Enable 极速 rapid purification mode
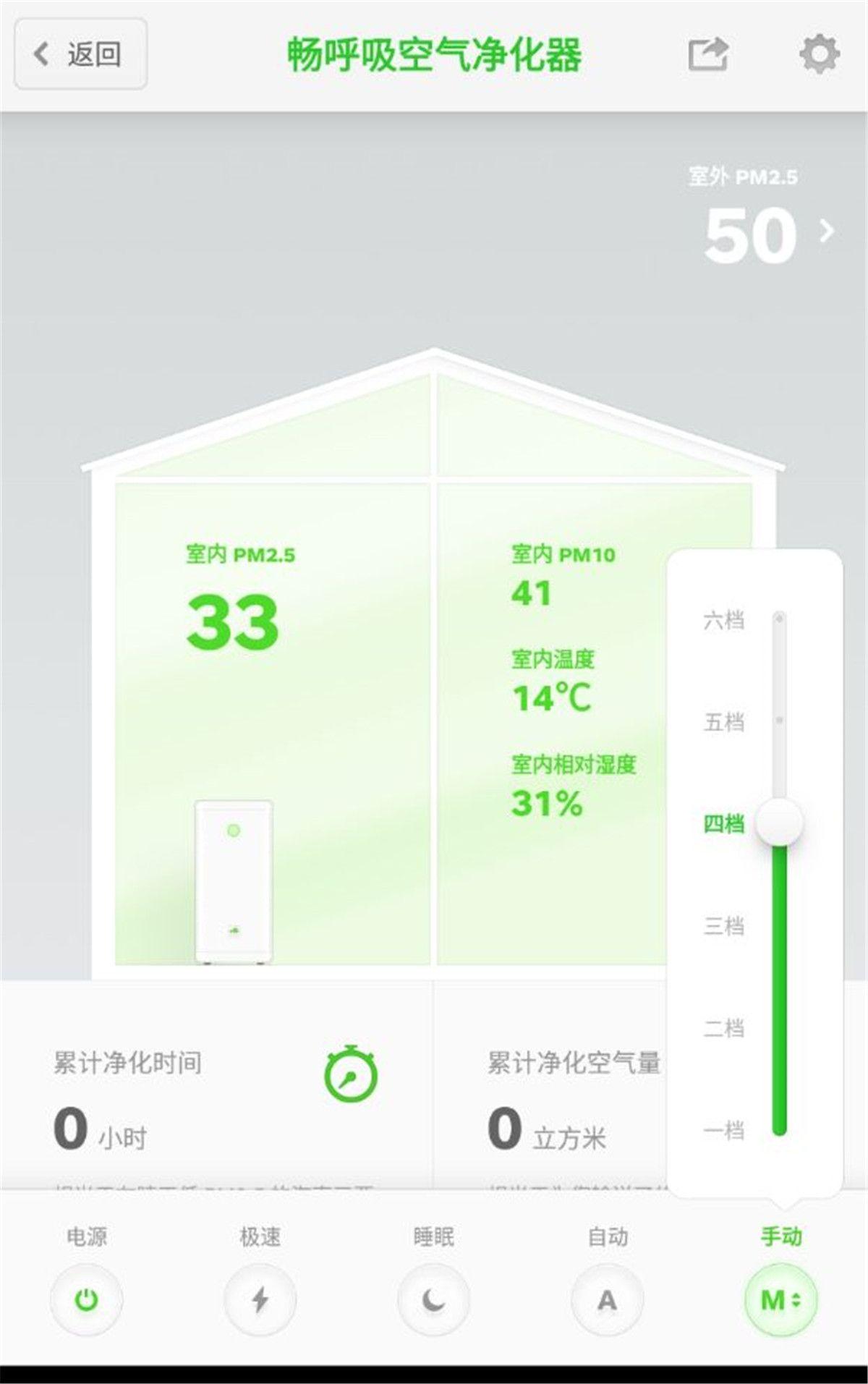Screen dimensions: 868x1384 click(259, 1299)
